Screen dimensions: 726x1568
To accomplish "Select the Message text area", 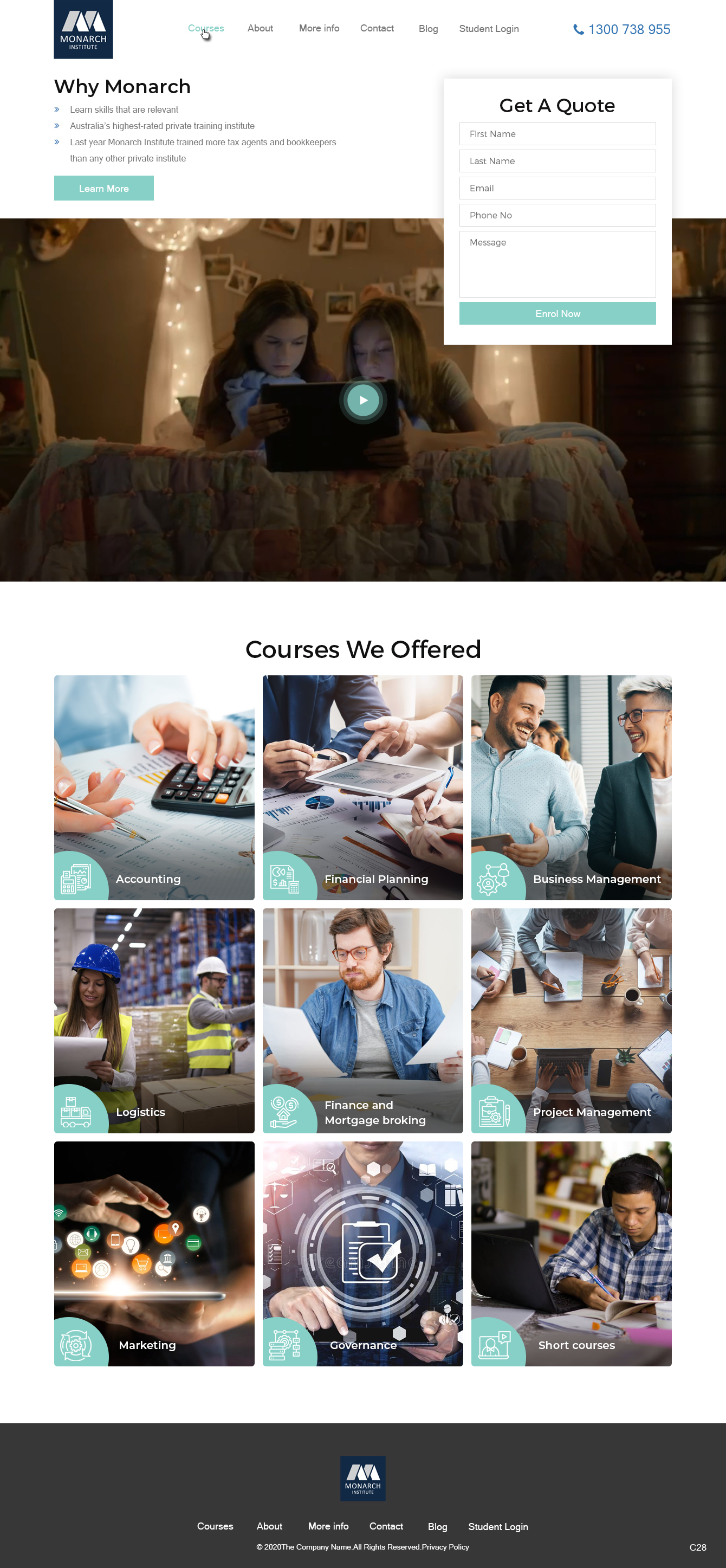I will [x=557, y=263].
